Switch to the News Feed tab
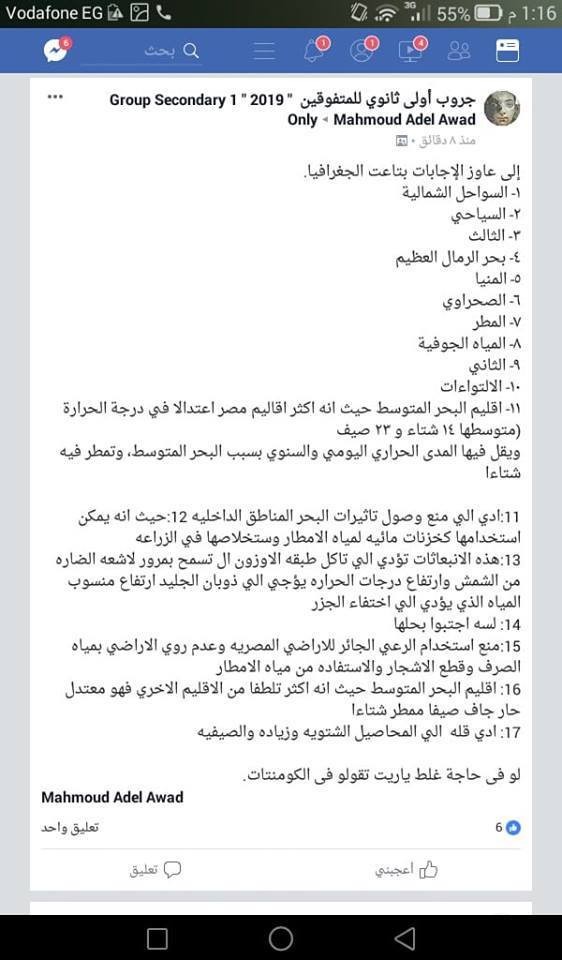 click(507, 51)
